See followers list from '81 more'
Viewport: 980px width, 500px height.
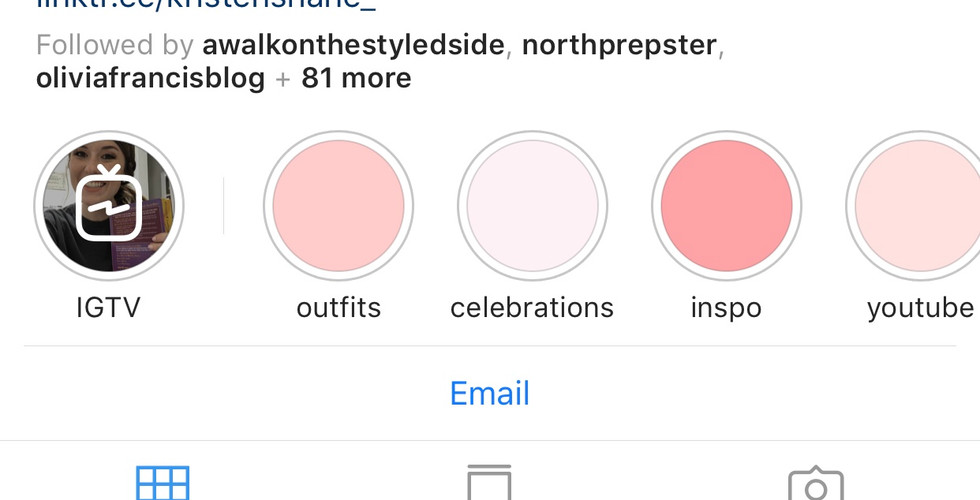point(356,78)
